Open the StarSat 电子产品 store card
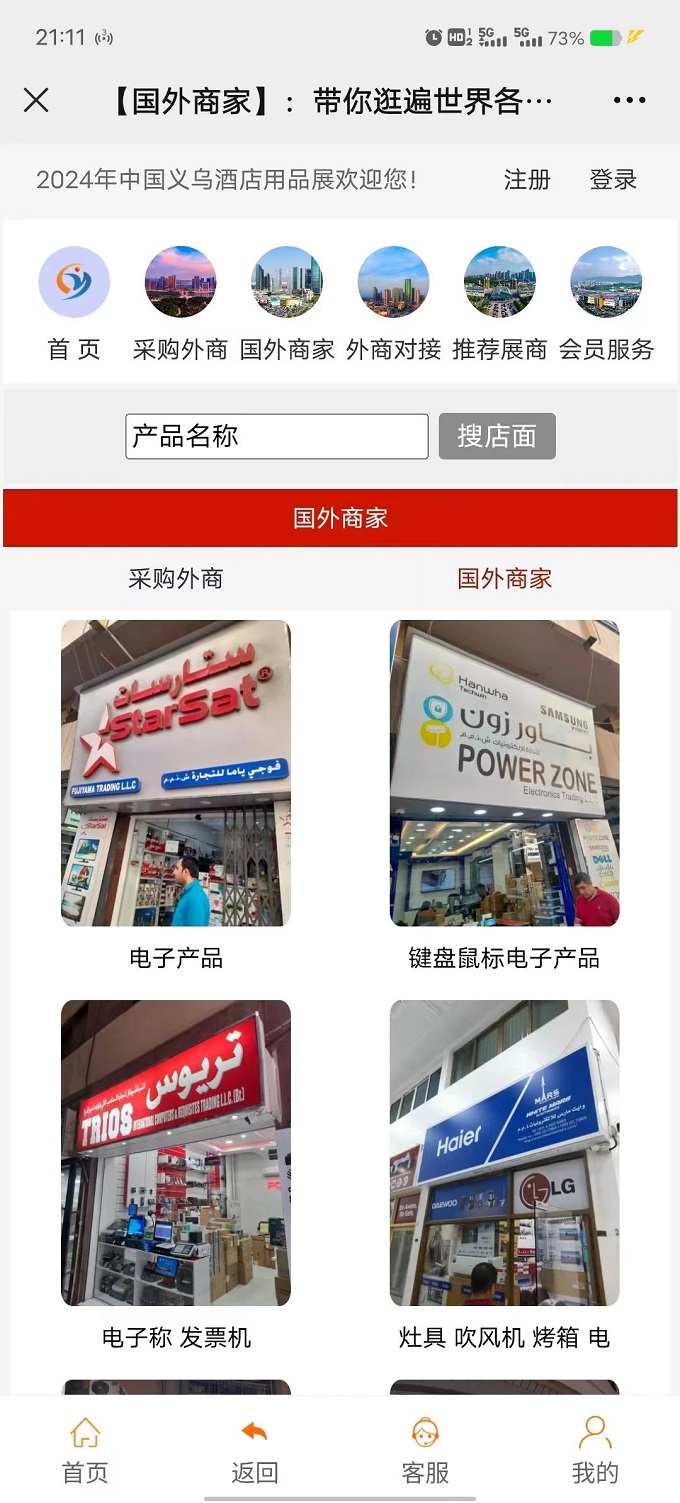The width and height of the screenshot is (680, 1503). [176, 774]
